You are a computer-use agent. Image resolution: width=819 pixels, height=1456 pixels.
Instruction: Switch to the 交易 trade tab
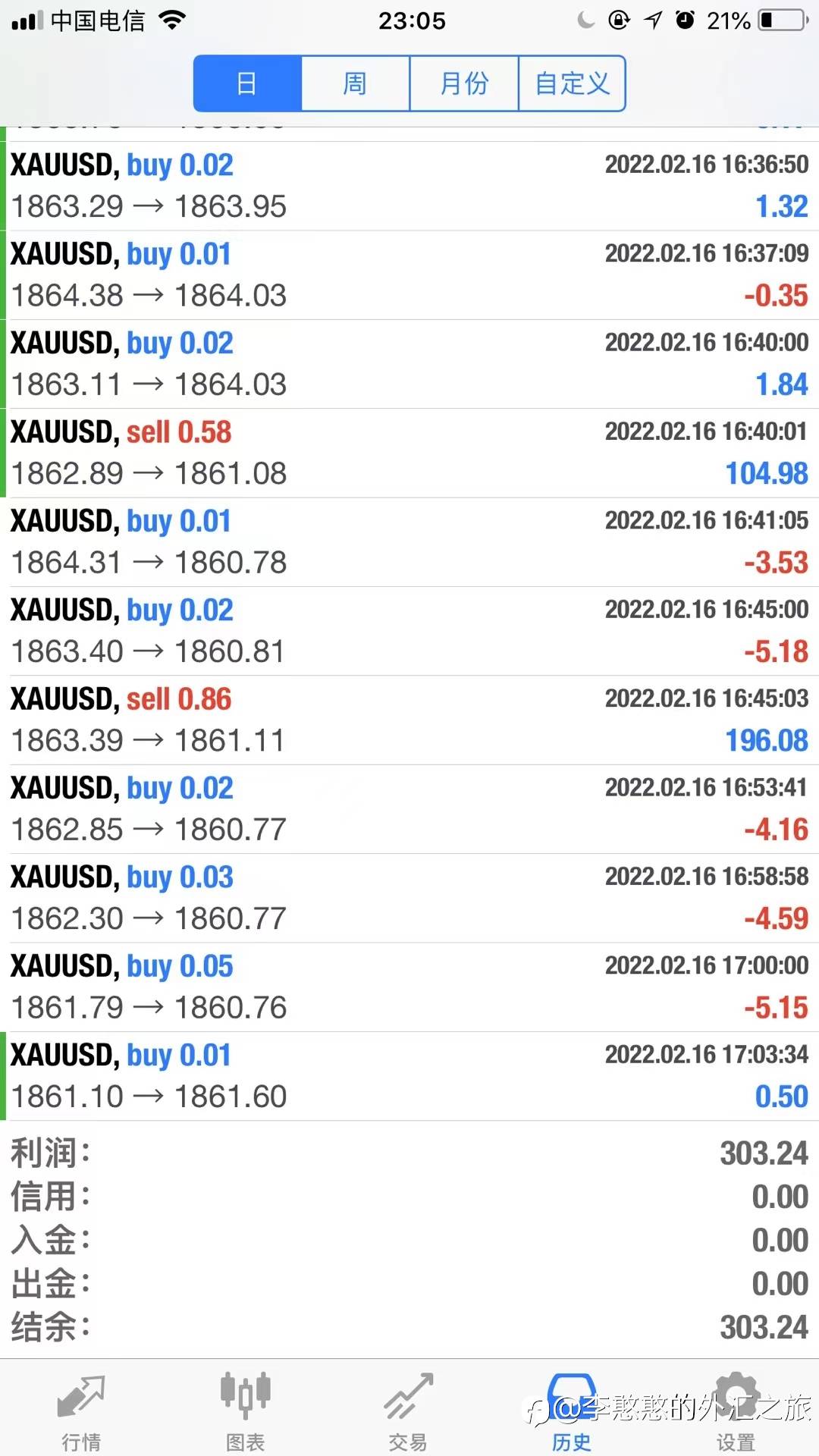tap(408, 1411)
